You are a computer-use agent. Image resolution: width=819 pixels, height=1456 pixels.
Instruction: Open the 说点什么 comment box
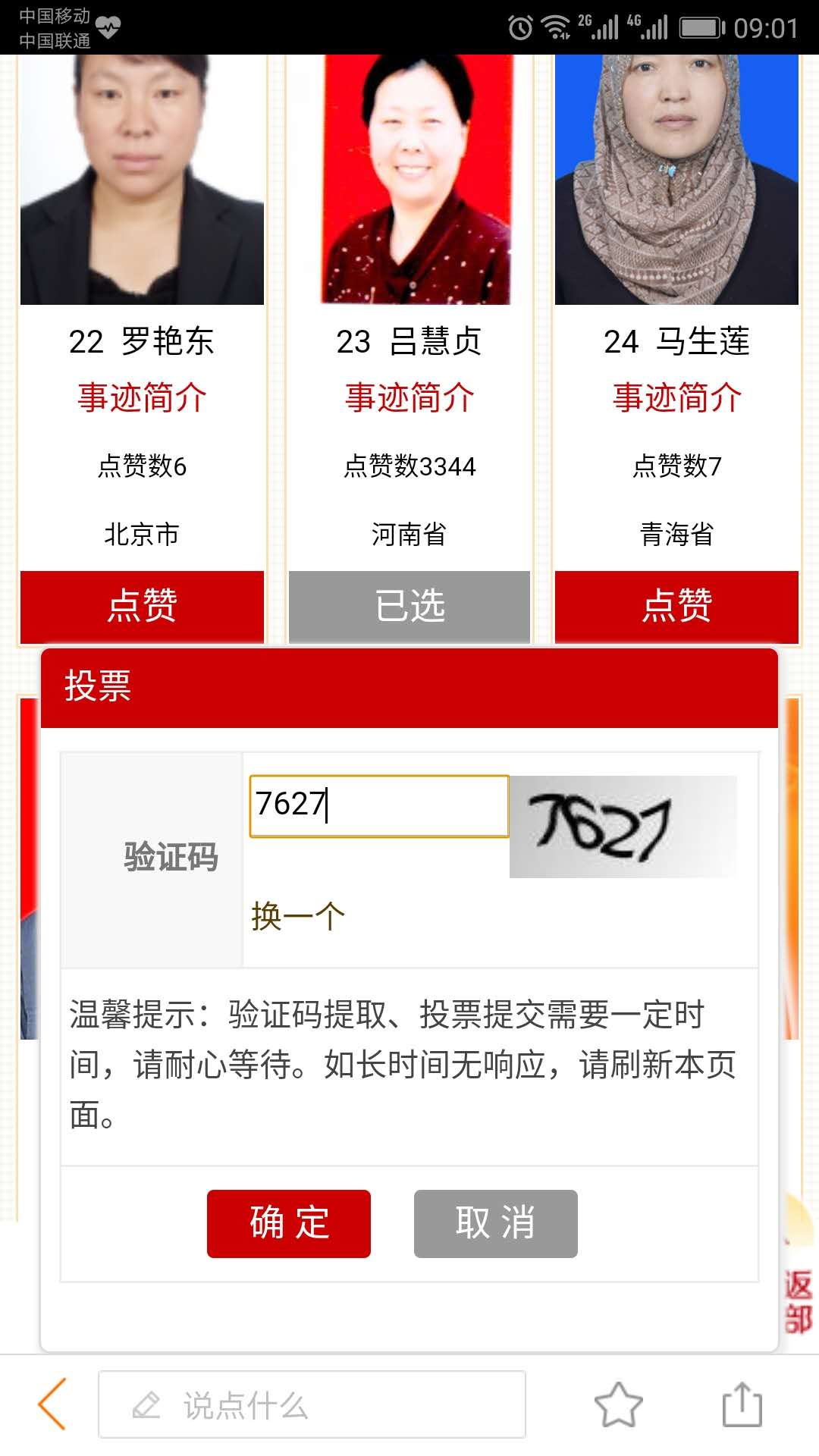point(312,1404)
